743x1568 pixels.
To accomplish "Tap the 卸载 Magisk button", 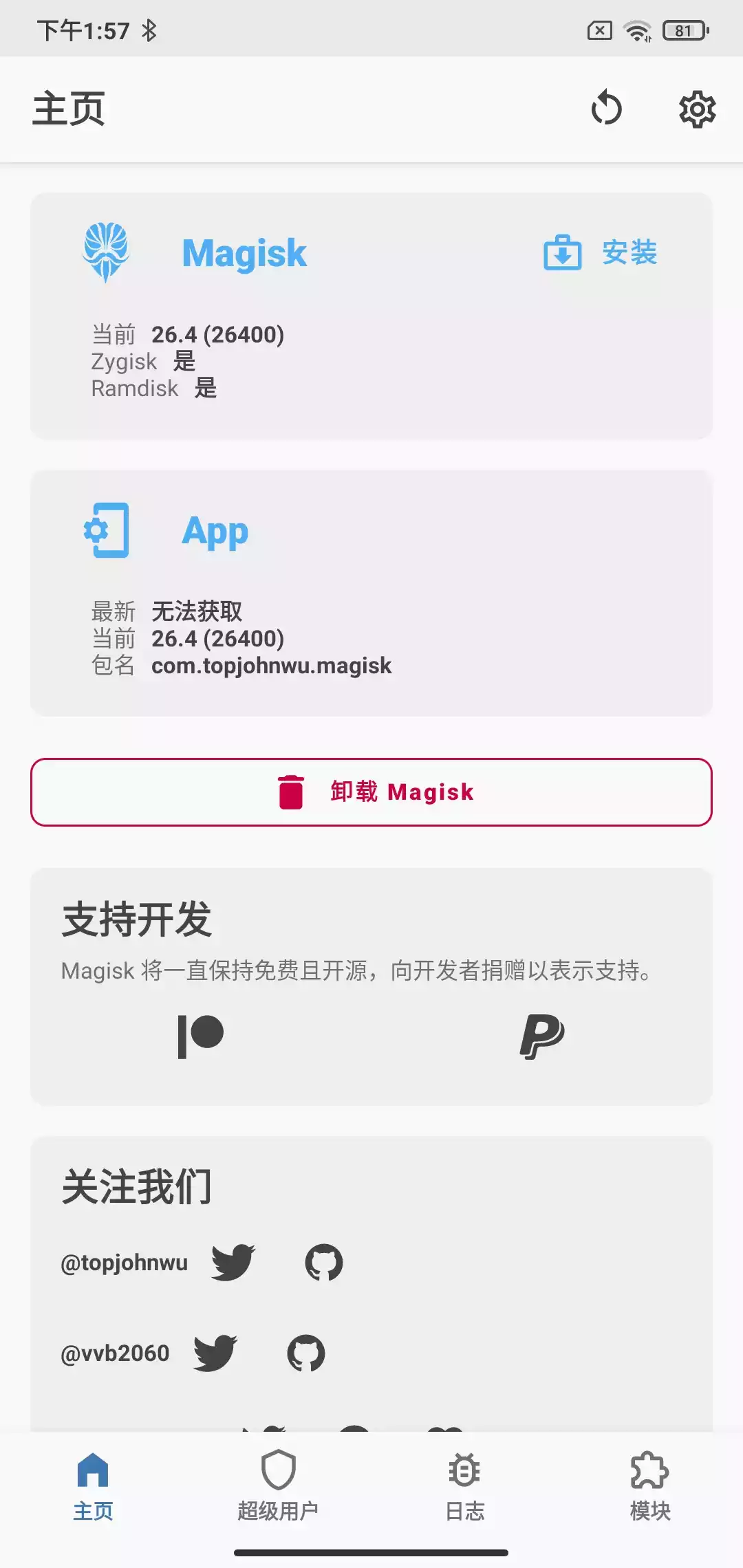I will coord(371,792).
